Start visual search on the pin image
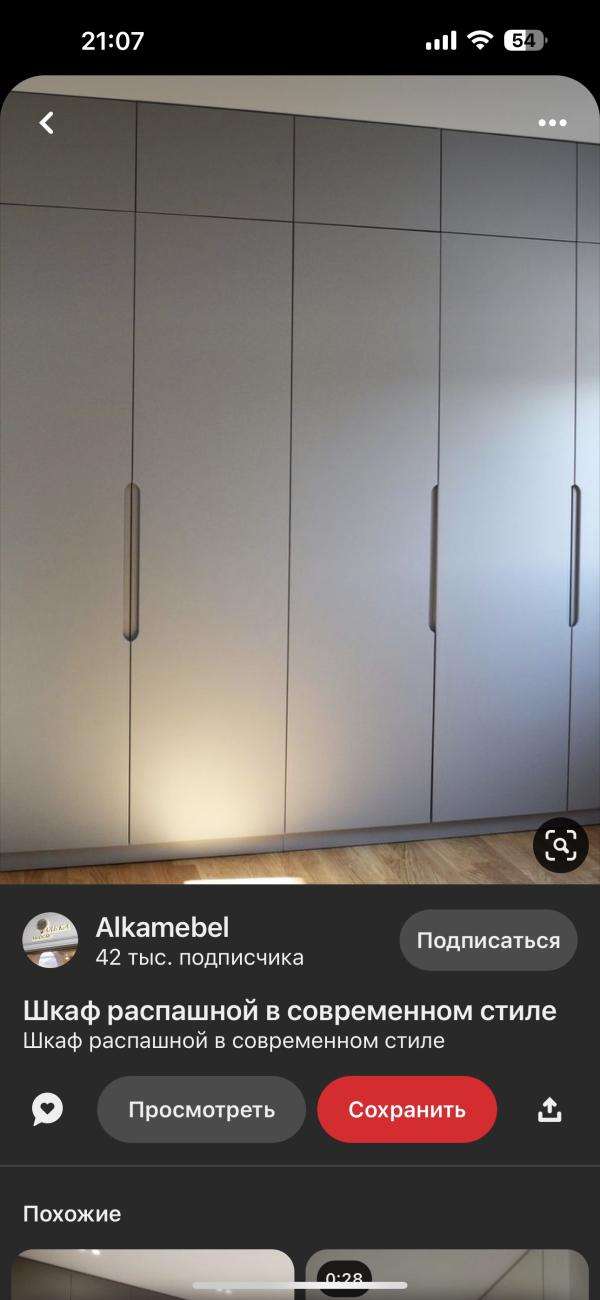This screenshot has height=1300, width=600. tap(561, 846)
